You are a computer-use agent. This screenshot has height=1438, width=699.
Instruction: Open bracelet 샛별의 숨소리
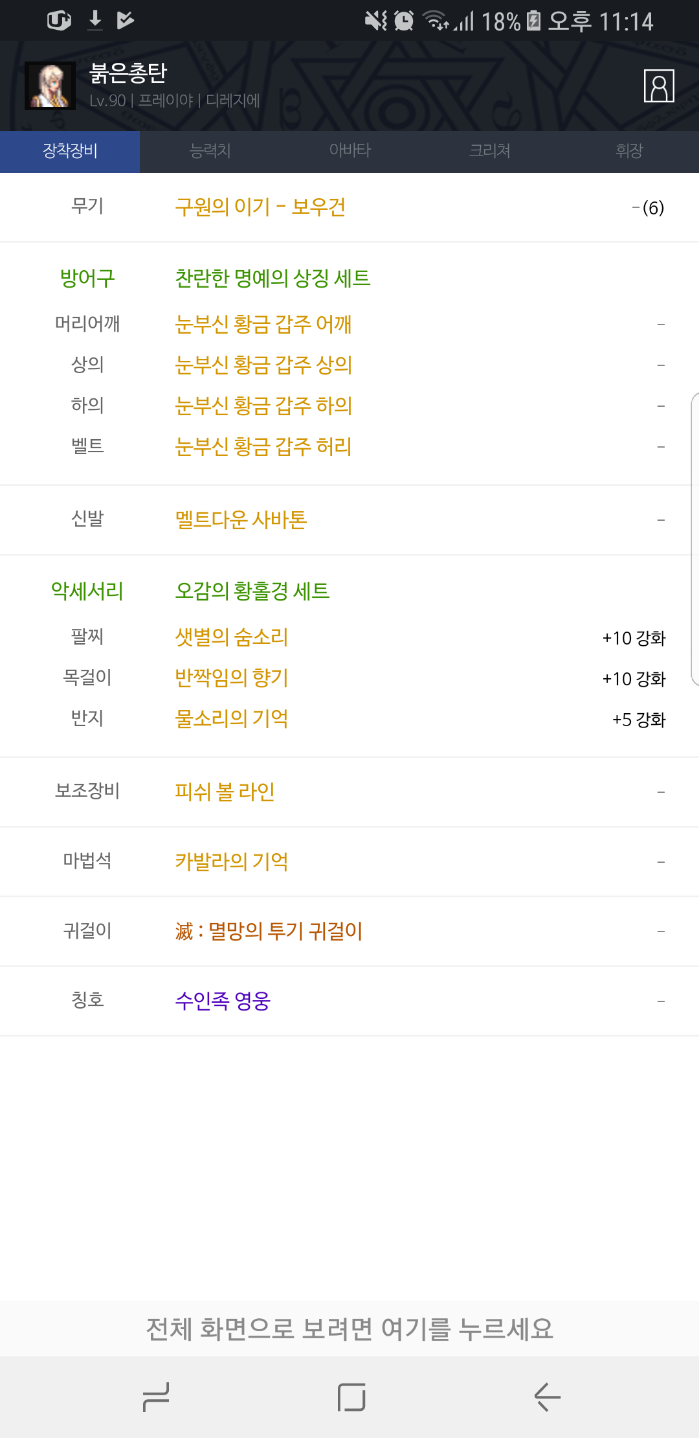pos(231,637)
